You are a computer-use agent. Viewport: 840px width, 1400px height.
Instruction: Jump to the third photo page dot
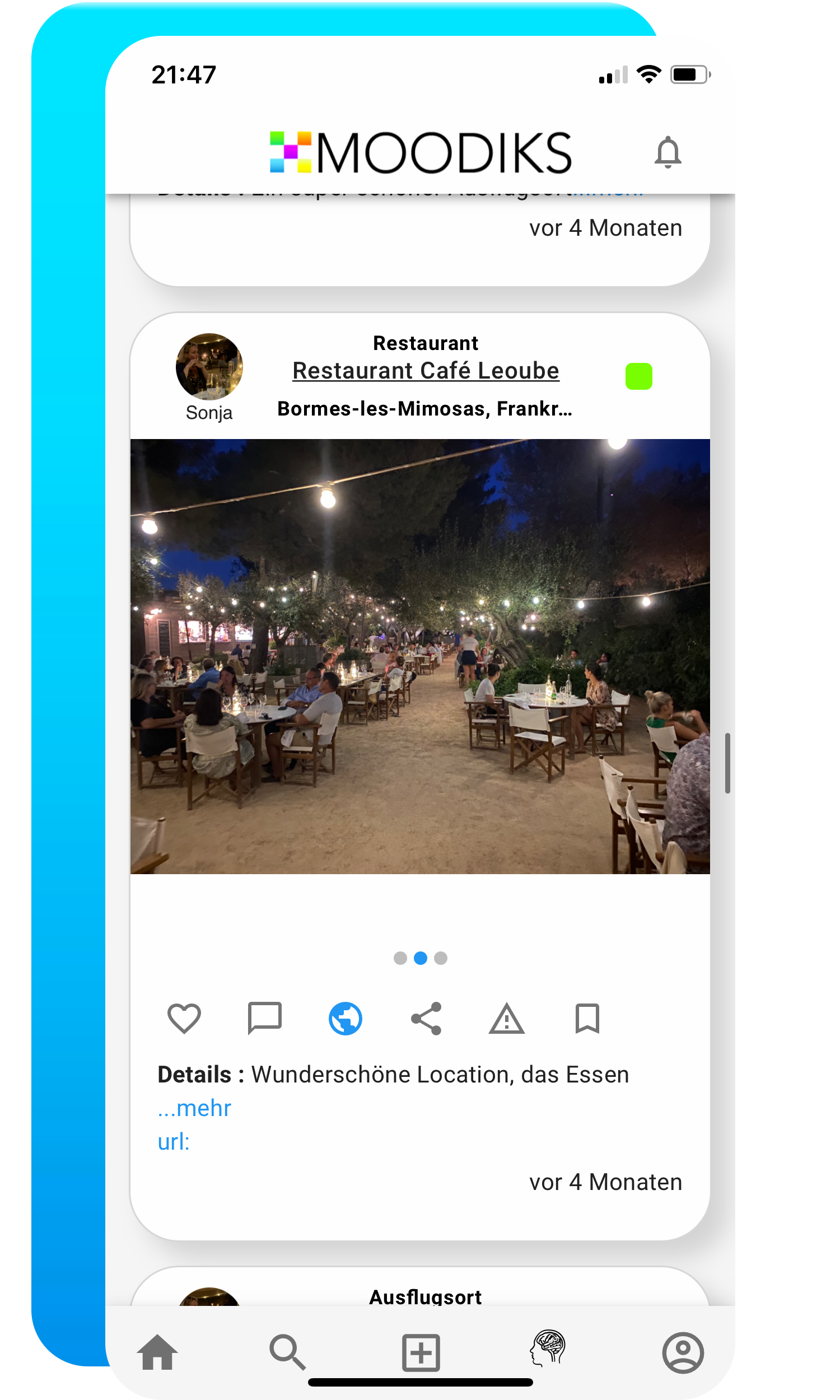(440, 958)
